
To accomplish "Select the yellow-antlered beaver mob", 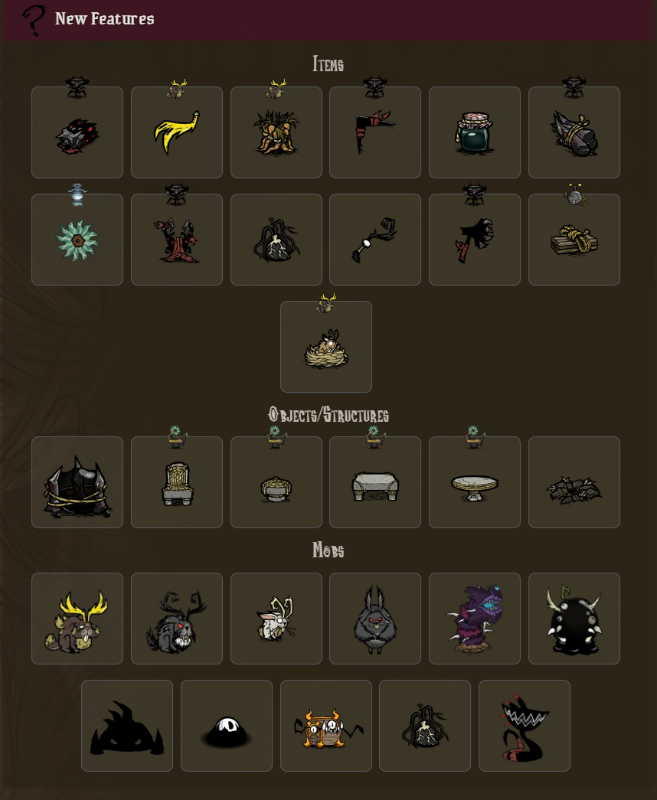I will [77, 619].
